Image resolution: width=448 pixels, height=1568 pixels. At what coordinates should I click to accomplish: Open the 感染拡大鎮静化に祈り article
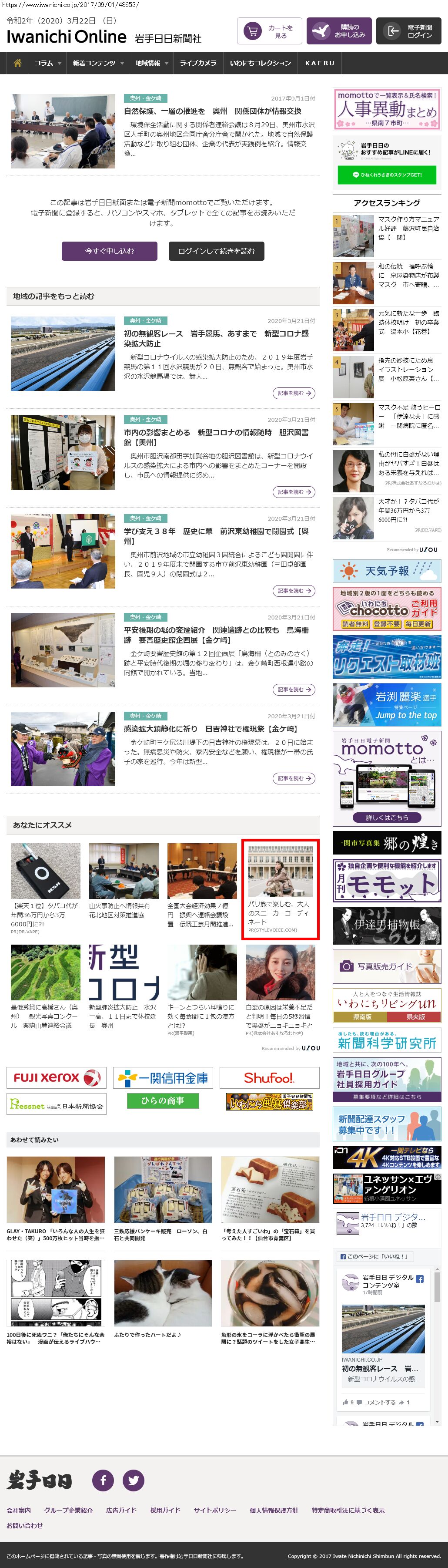(211, 729)
